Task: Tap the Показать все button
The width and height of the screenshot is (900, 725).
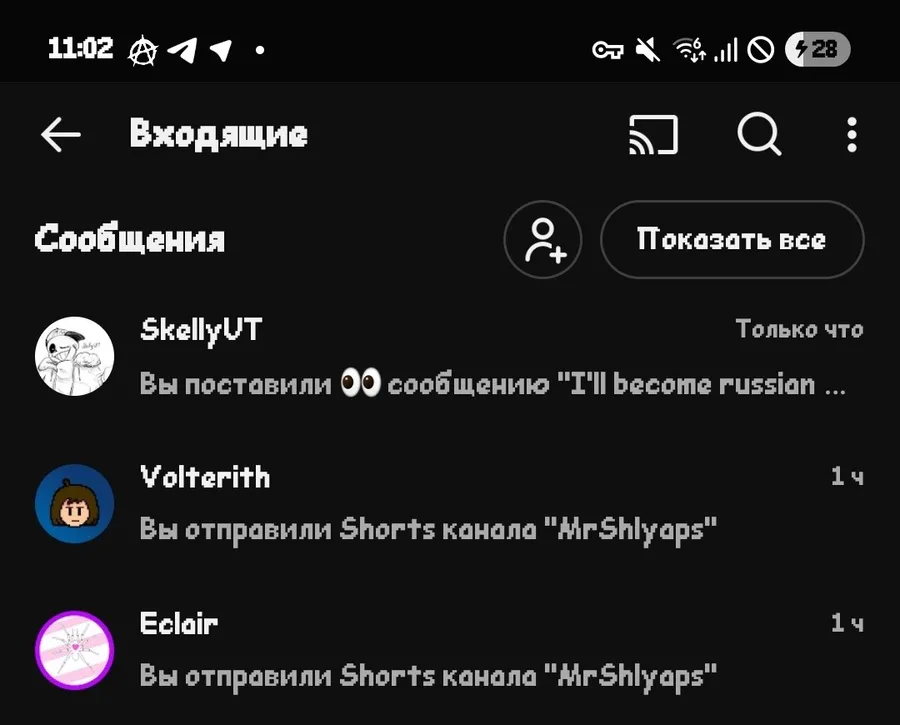Action: pos(731,240)
